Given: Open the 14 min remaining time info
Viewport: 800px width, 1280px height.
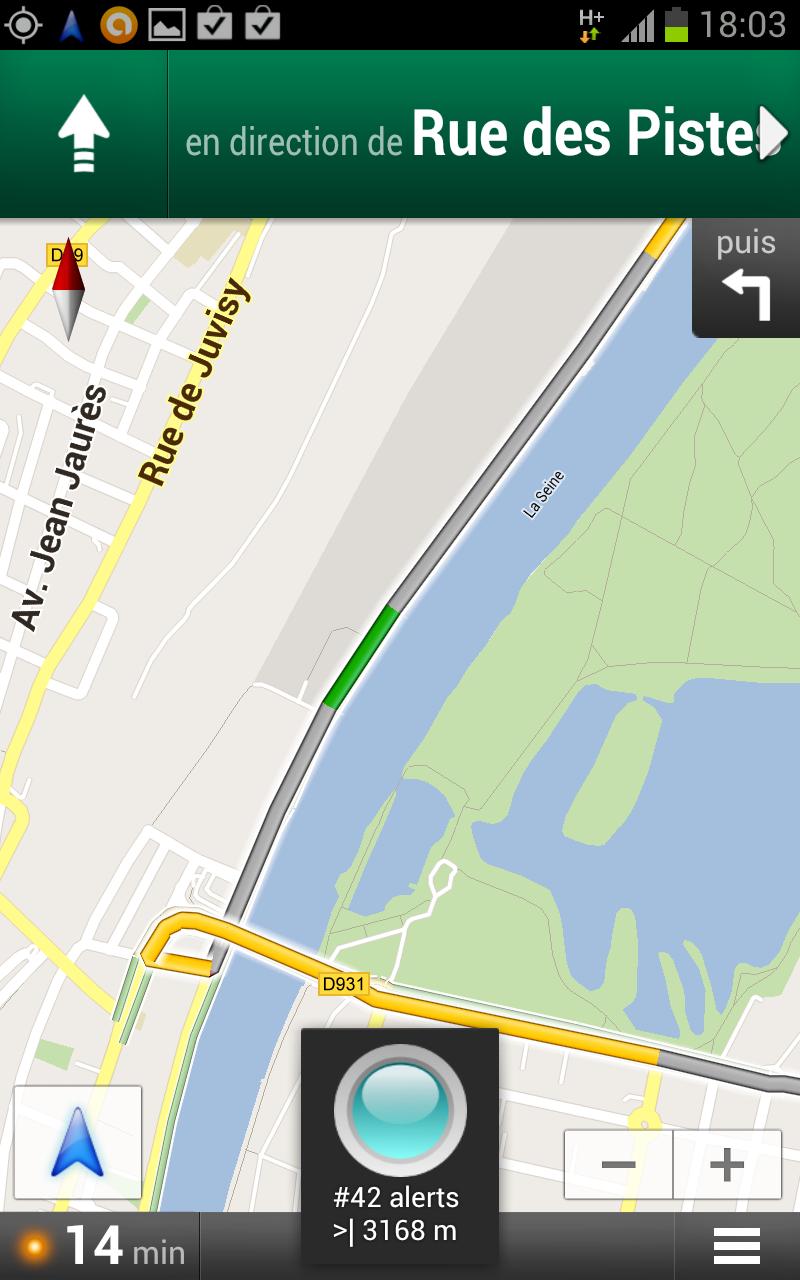Looking at the screenshot, I should 100,1247.
